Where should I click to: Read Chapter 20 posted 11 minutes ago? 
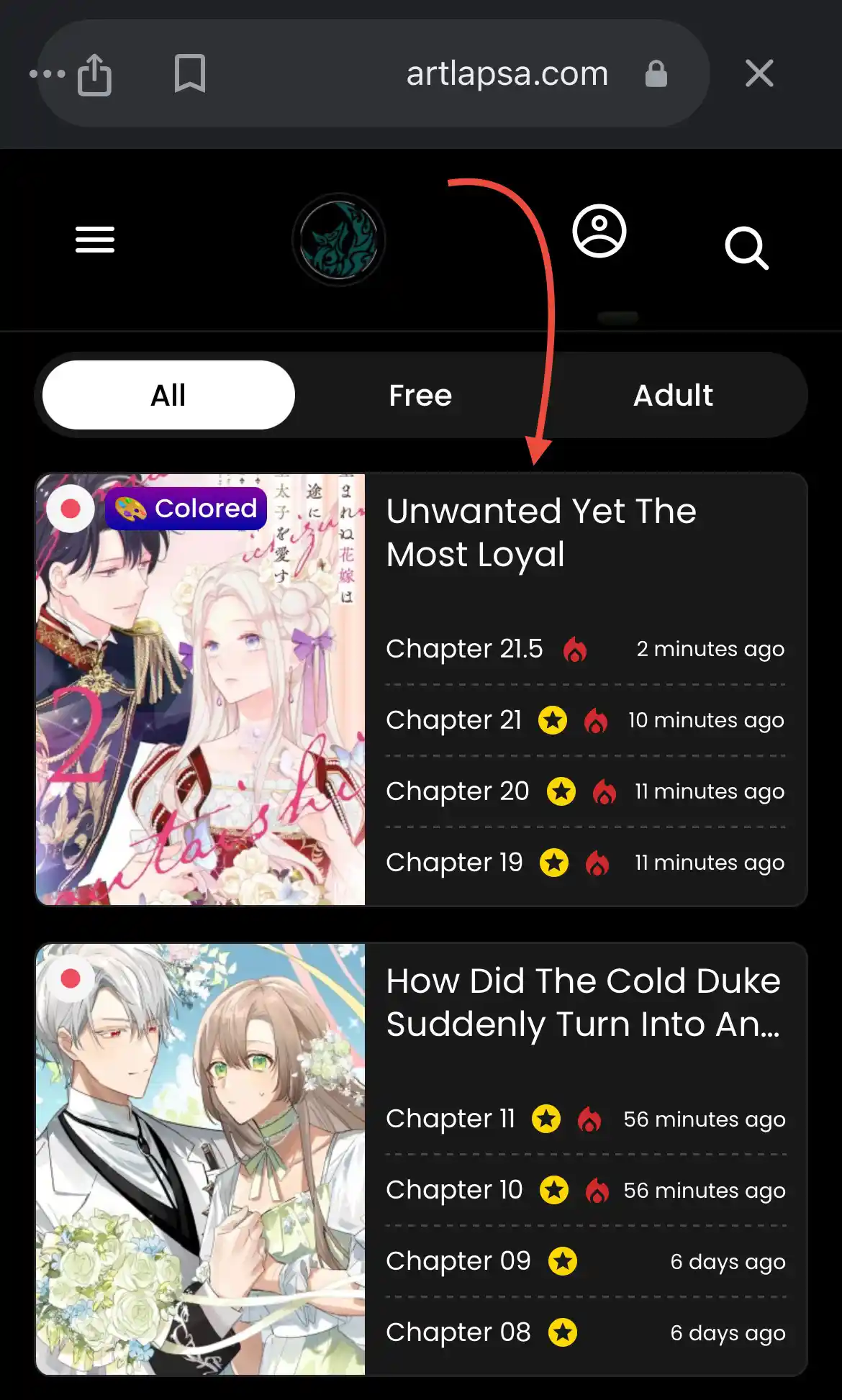(x=458, y=791)
